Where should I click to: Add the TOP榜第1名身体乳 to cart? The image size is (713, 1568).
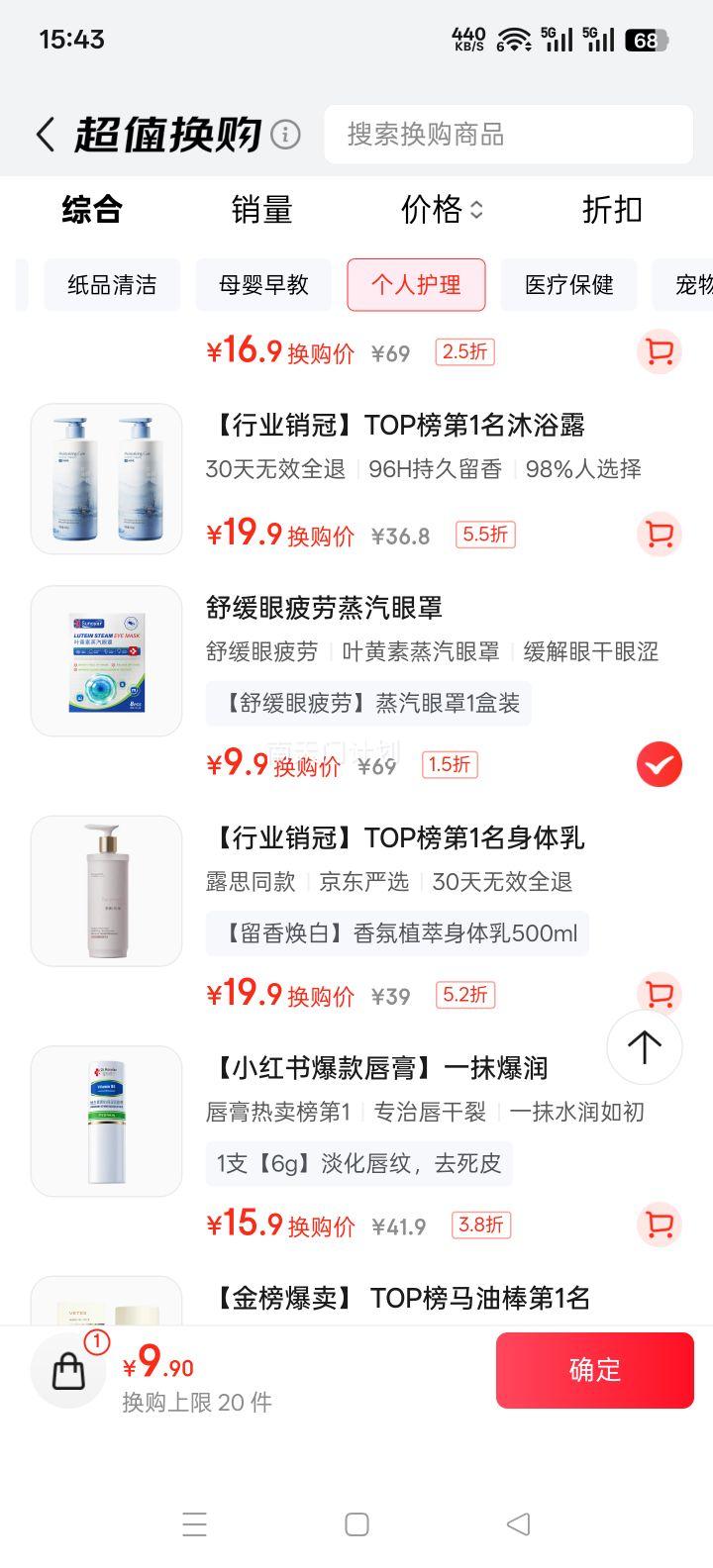pyautogui.click(x=660, y=993)
